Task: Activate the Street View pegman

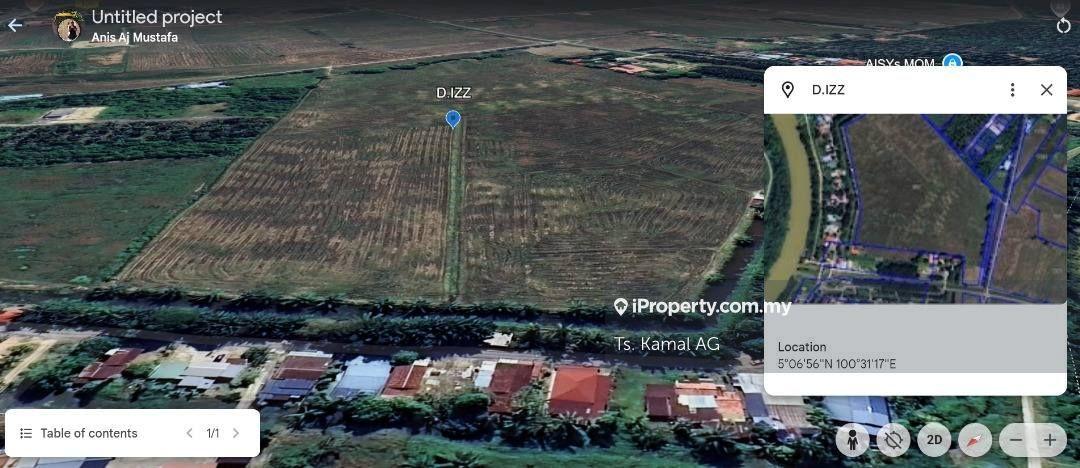Action: (853, 439)
